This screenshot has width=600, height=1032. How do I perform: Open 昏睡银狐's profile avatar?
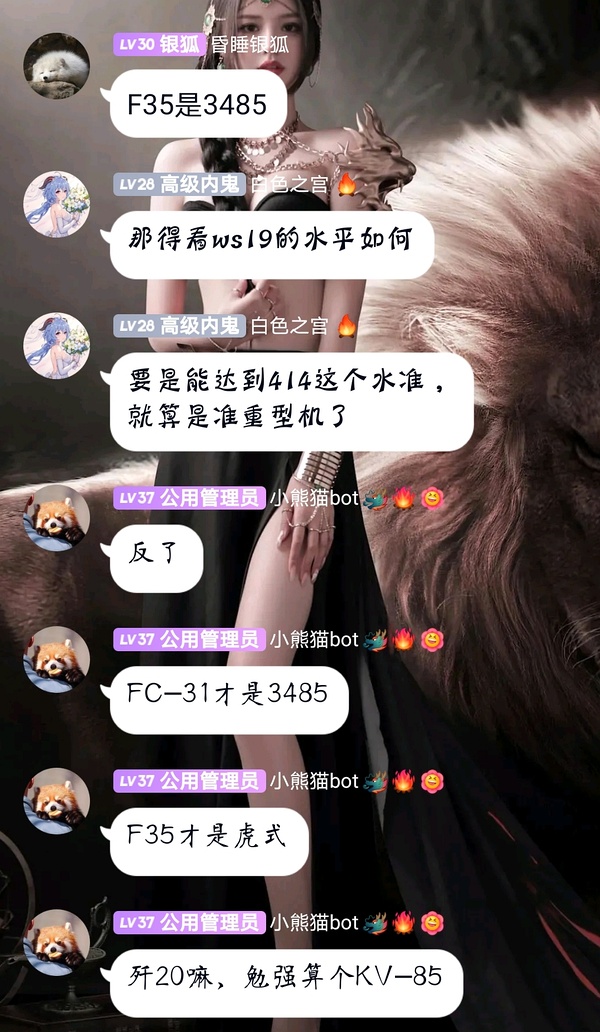pyautogui.click(x=57, y=66)
